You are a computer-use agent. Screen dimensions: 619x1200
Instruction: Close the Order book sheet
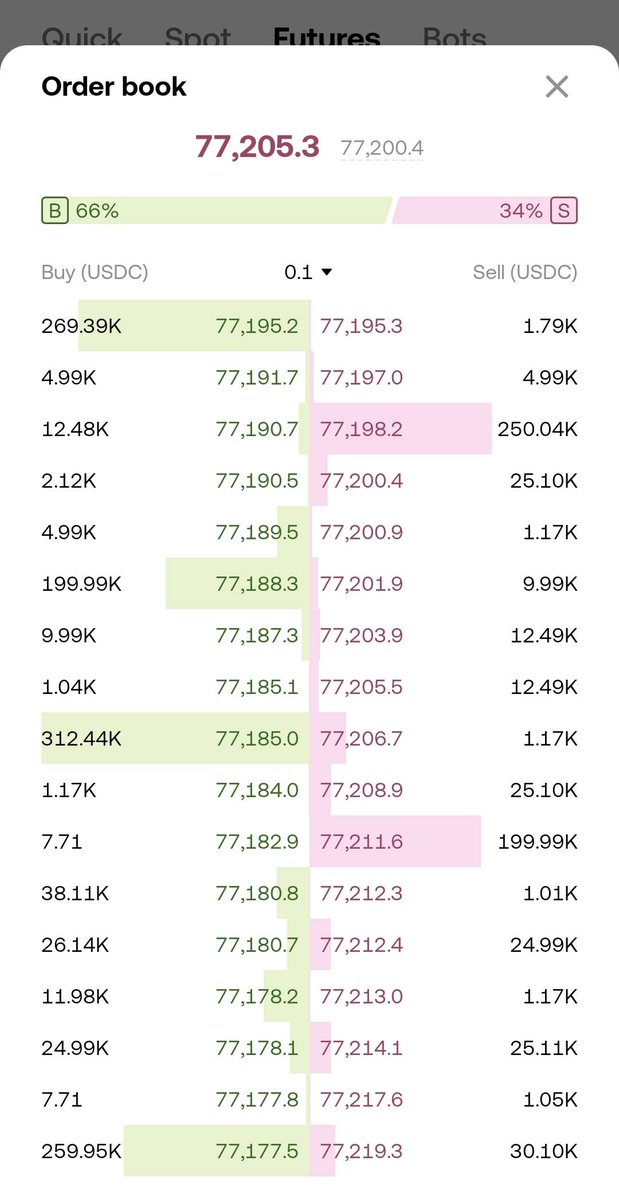pos(557,87)
